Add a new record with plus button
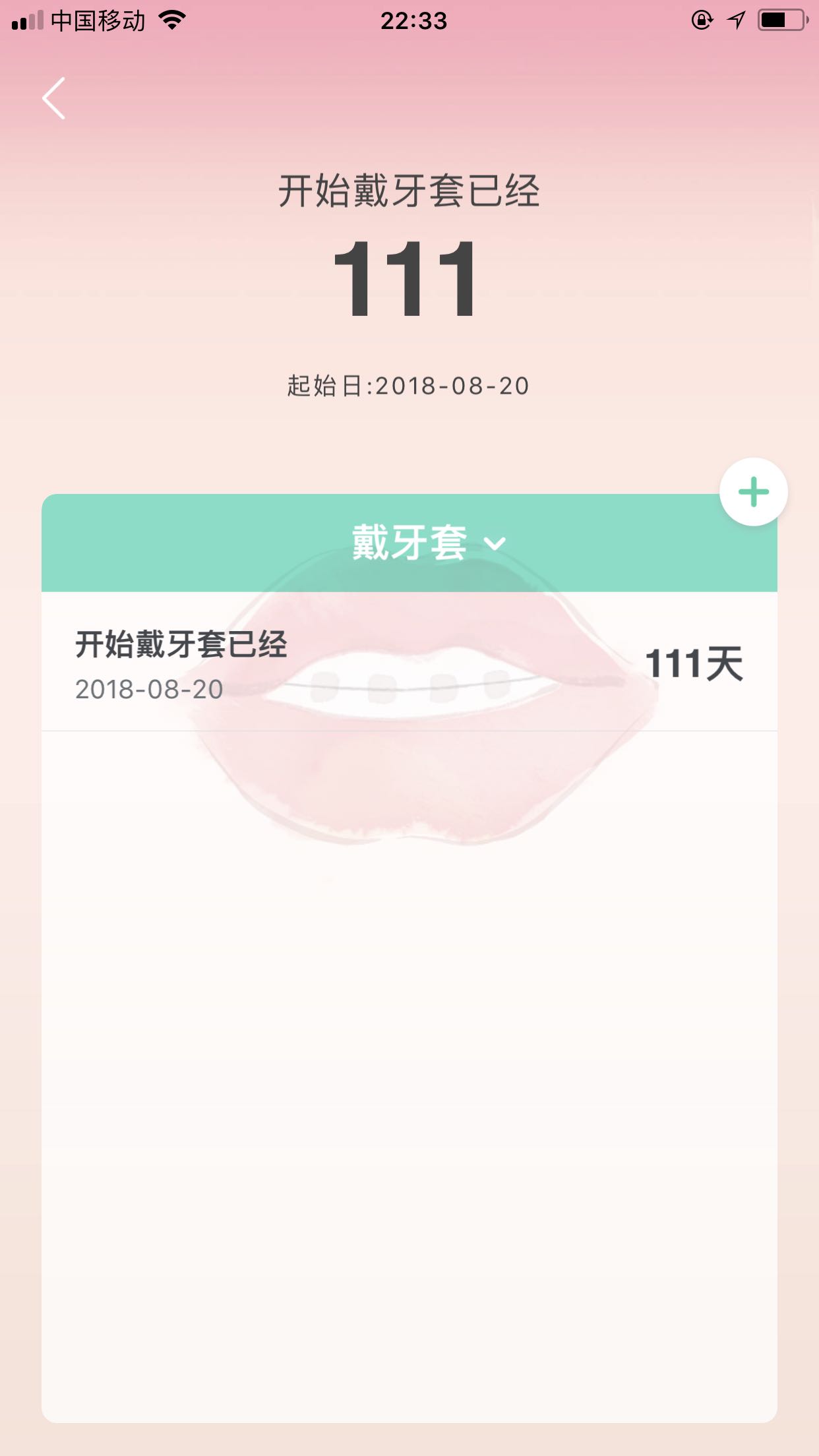This screenshot has height=1456, width=819. coord(753,492)
